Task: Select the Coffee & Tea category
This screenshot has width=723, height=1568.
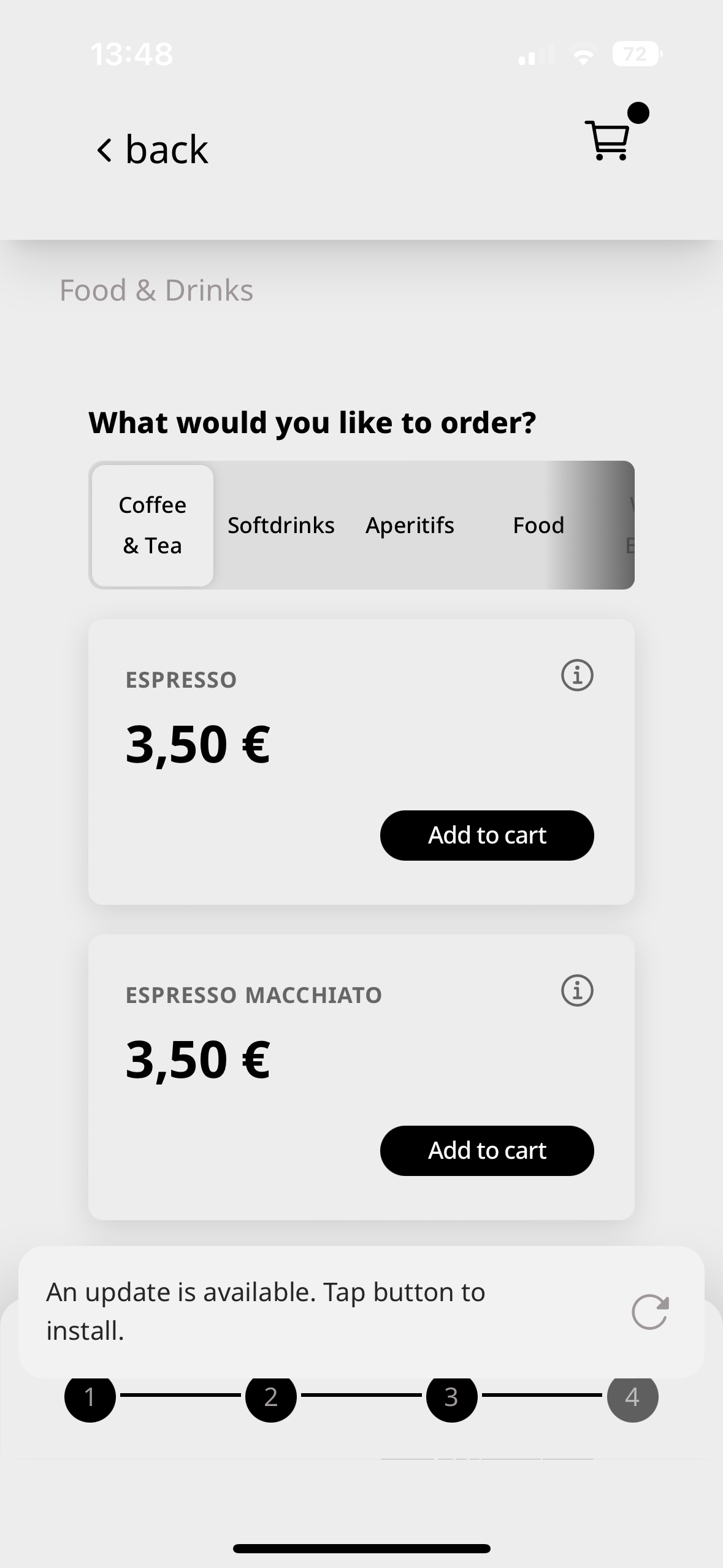Action: pyautogui.click(x=151, y=525)
